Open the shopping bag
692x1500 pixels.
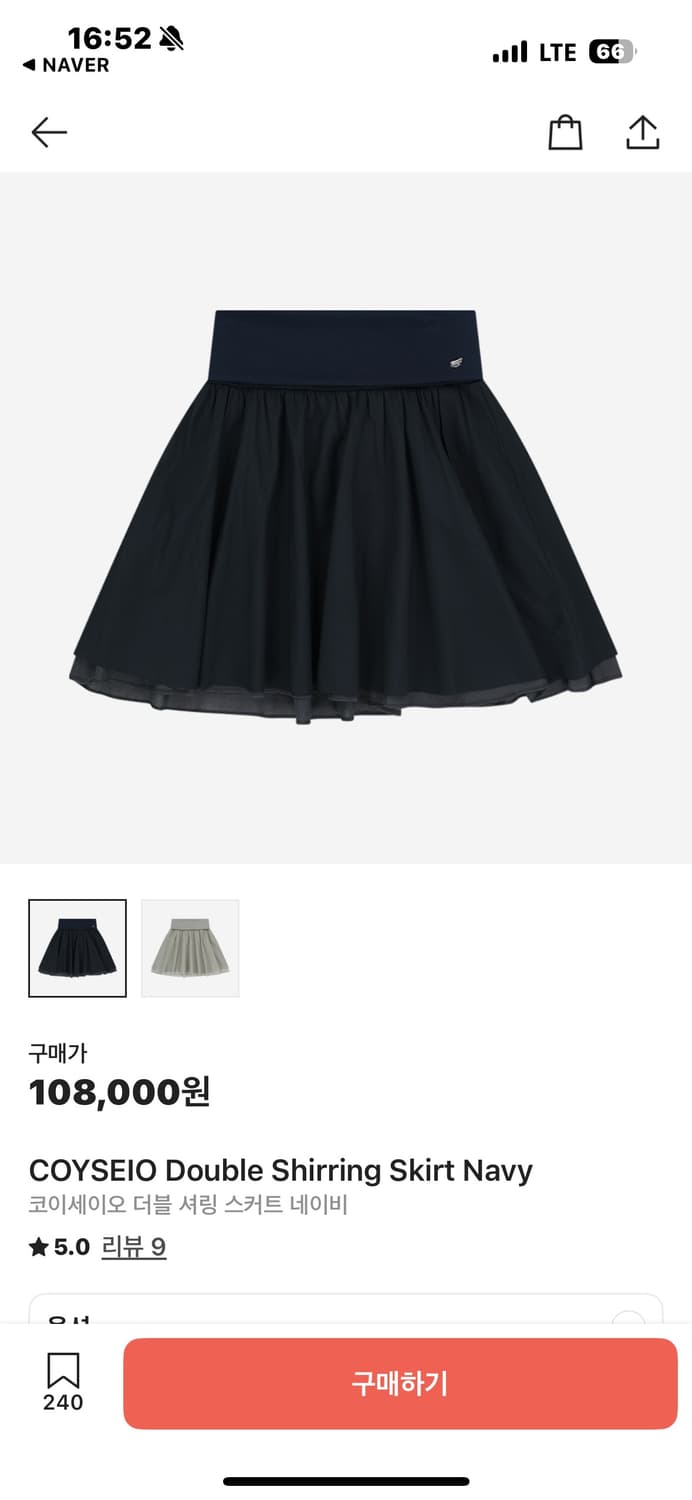tap(565, 133)
